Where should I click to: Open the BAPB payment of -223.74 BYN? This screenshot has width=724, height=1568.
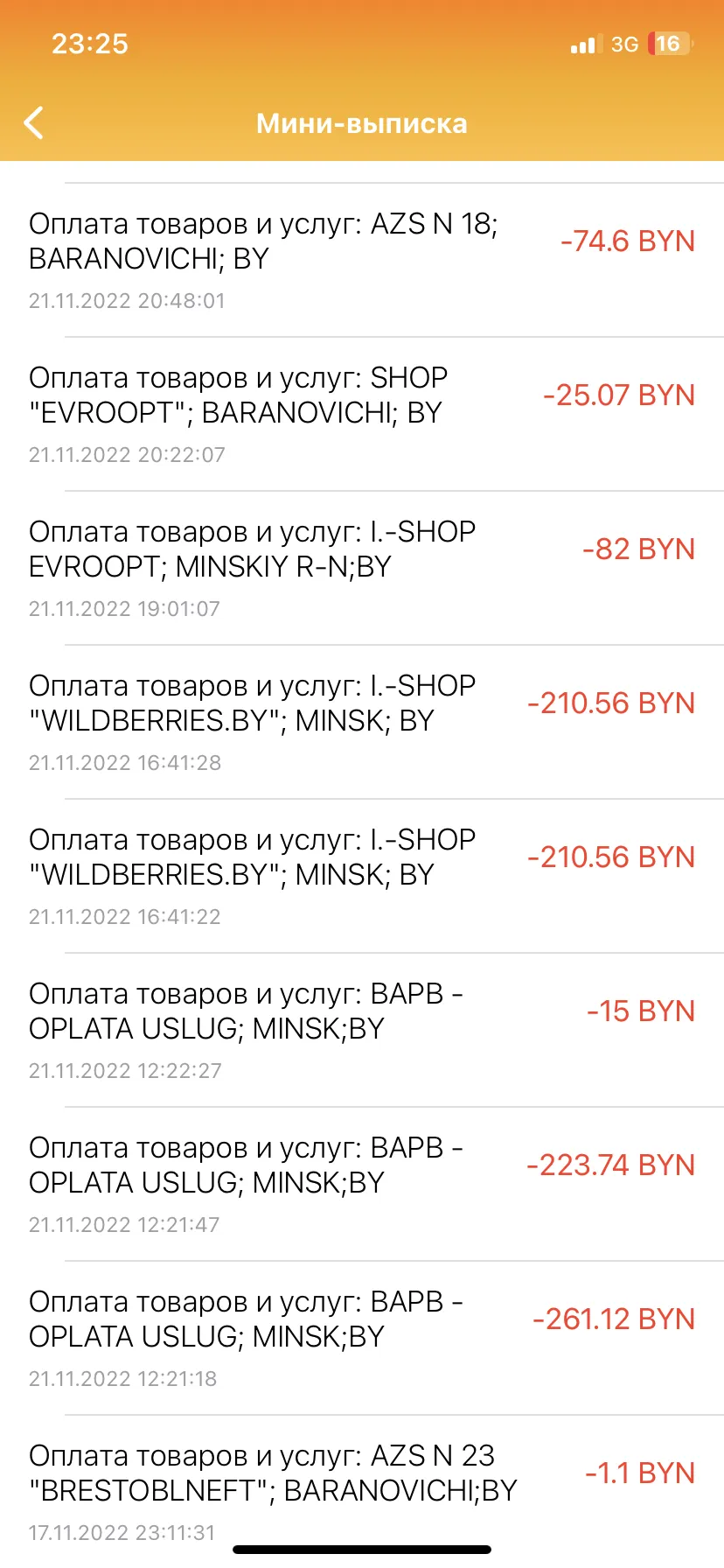362,1184
